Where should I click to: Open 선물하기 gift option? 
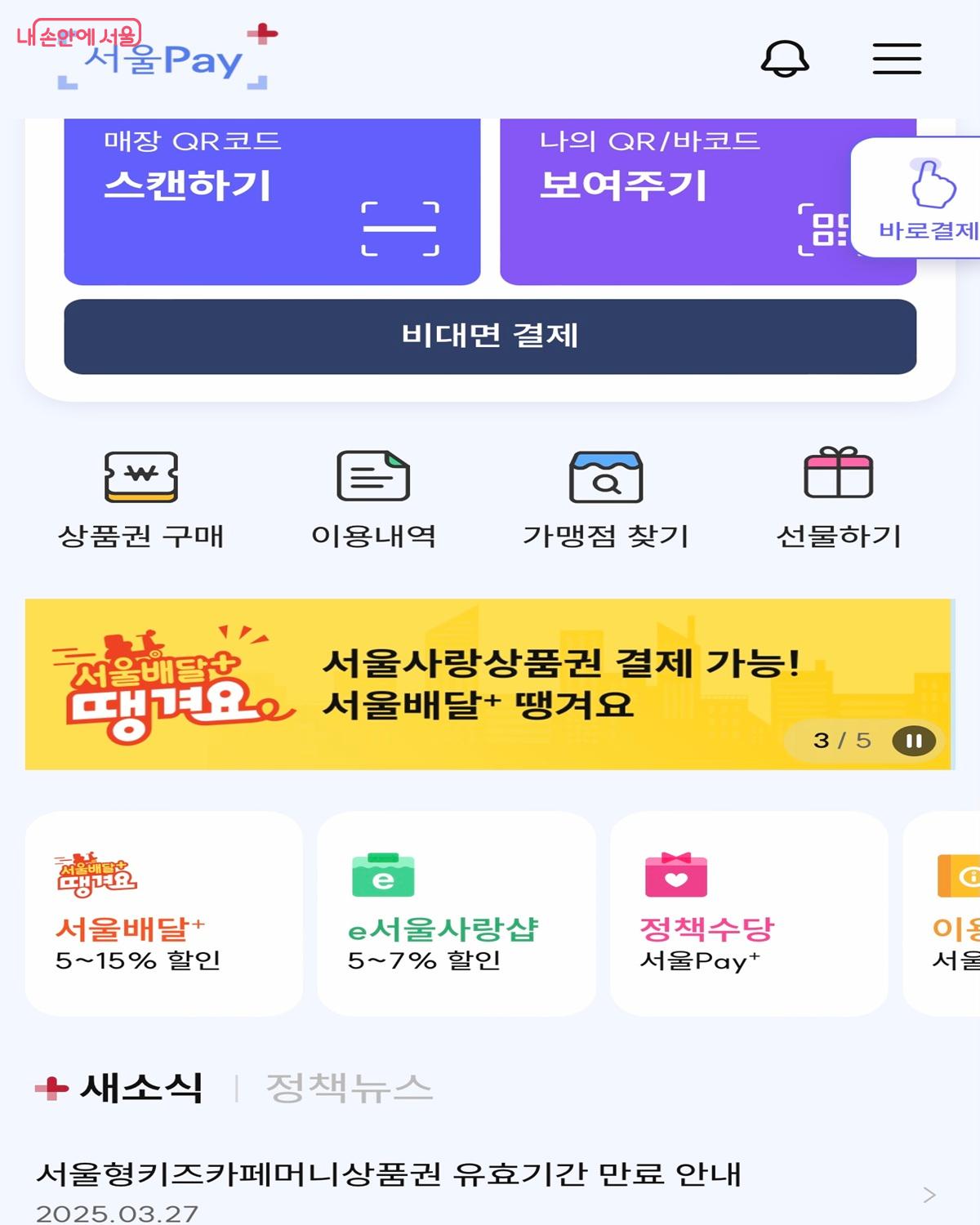click(839, 499)
